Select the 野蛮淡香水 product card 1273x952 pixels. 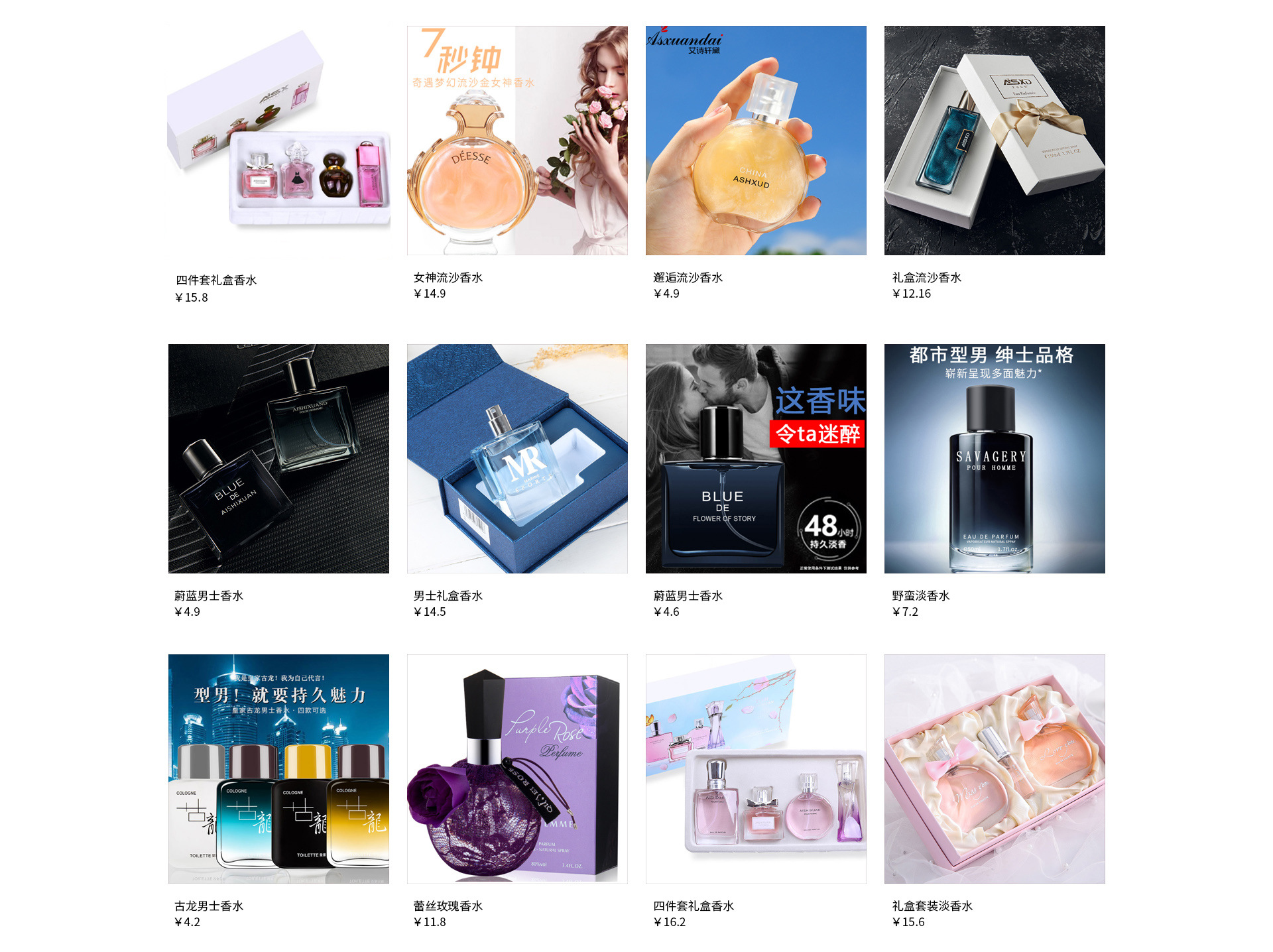995,459
